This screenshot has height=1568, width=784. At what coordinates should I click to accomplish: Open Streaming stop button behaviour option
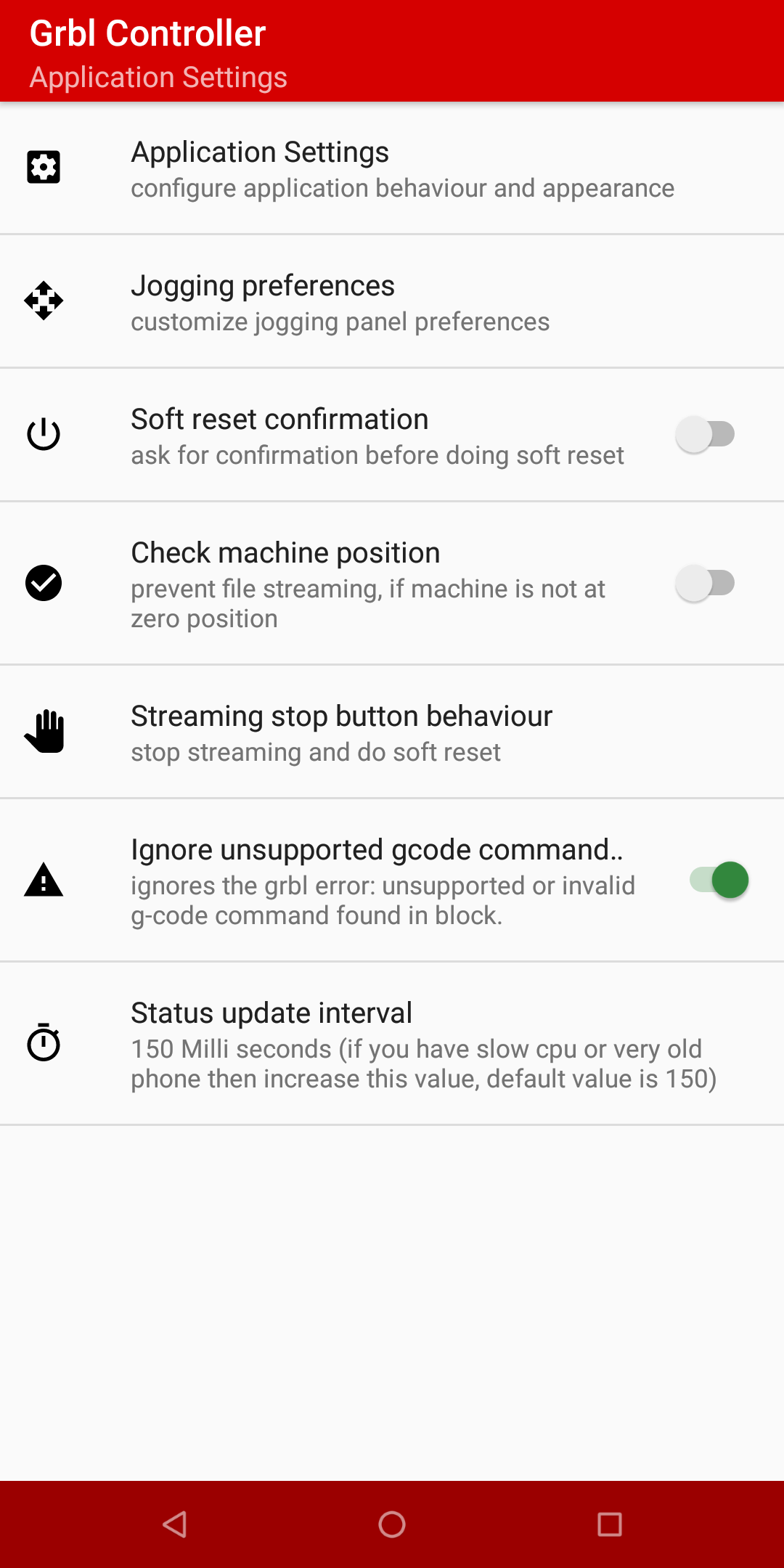point(392,732)
